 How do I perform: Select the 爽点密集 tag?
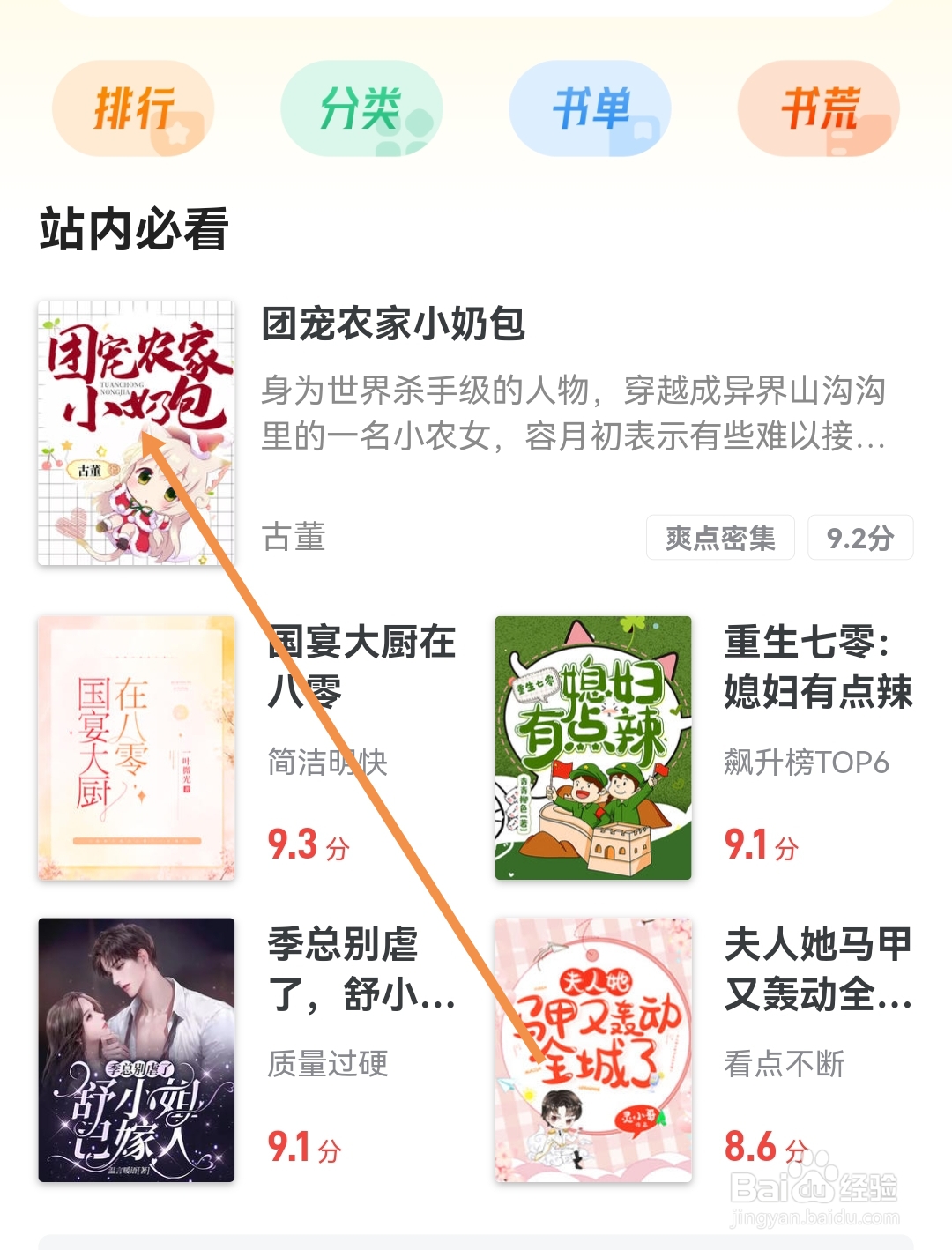tap(719, 538)
